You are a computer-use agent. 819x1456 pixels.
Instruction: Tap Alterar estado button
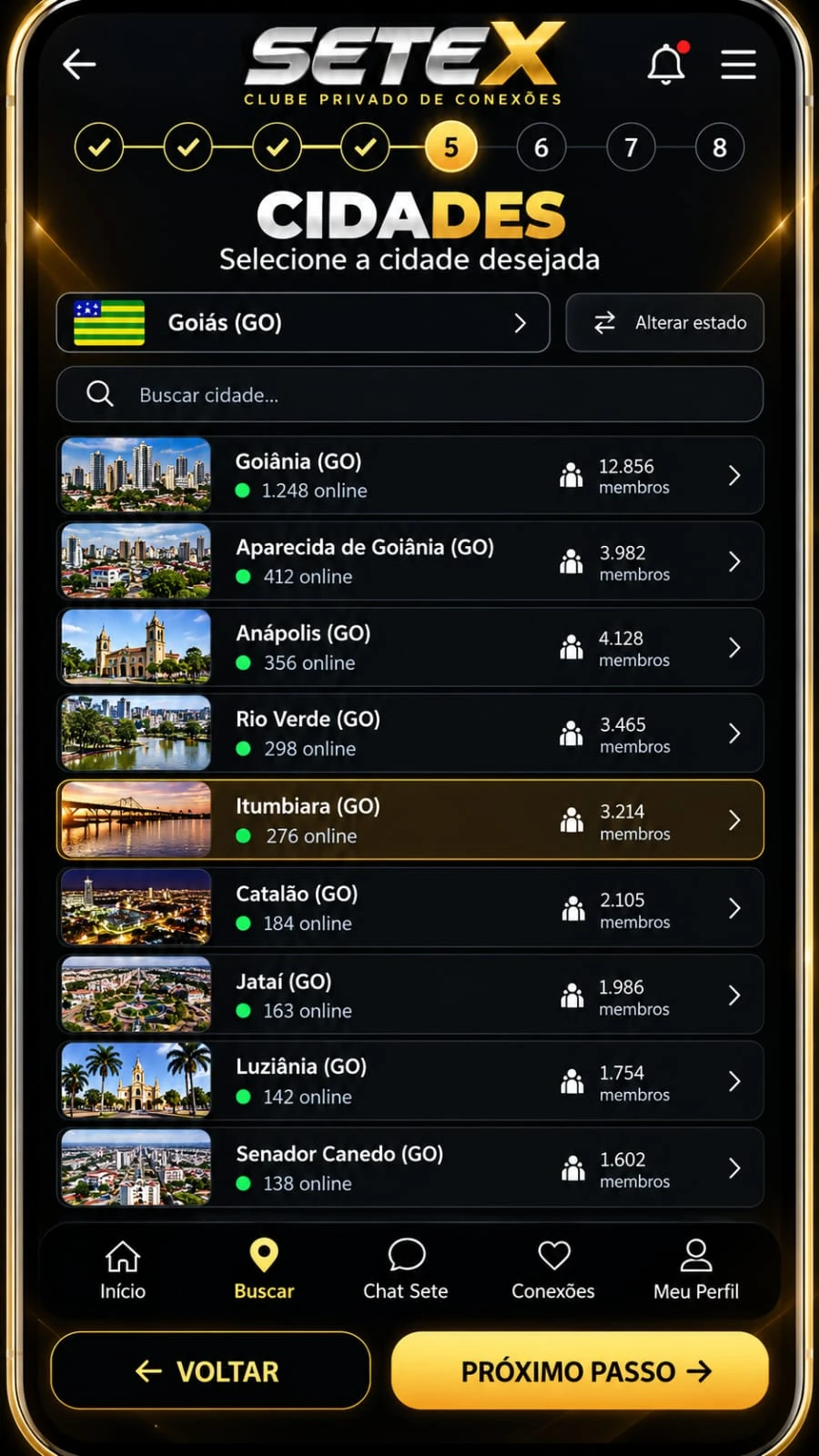click(664, 322)
